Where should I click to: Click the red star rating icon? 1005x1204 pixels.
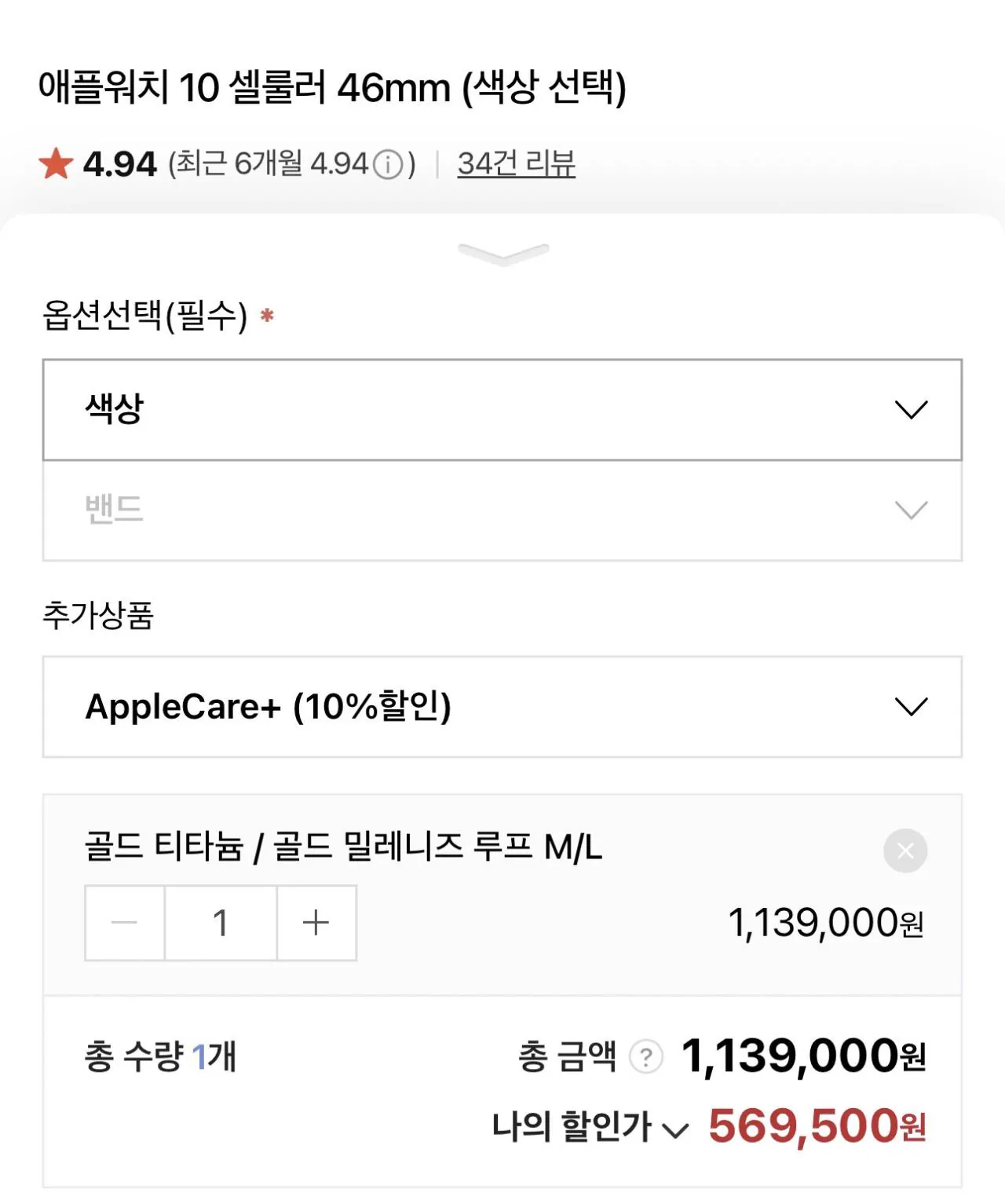coord(57,163)
